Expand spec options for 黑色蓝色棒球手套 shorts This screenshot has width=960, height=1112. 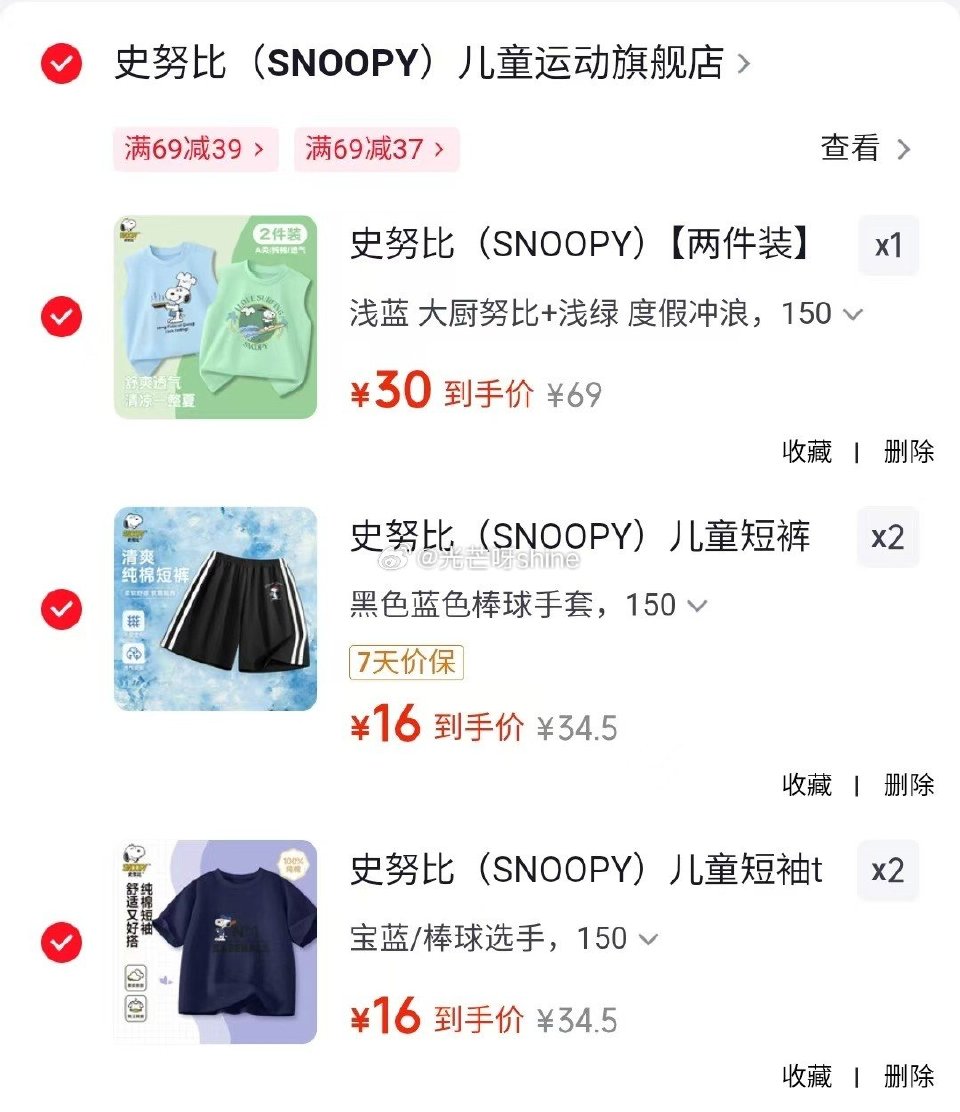tap(698, 604)
